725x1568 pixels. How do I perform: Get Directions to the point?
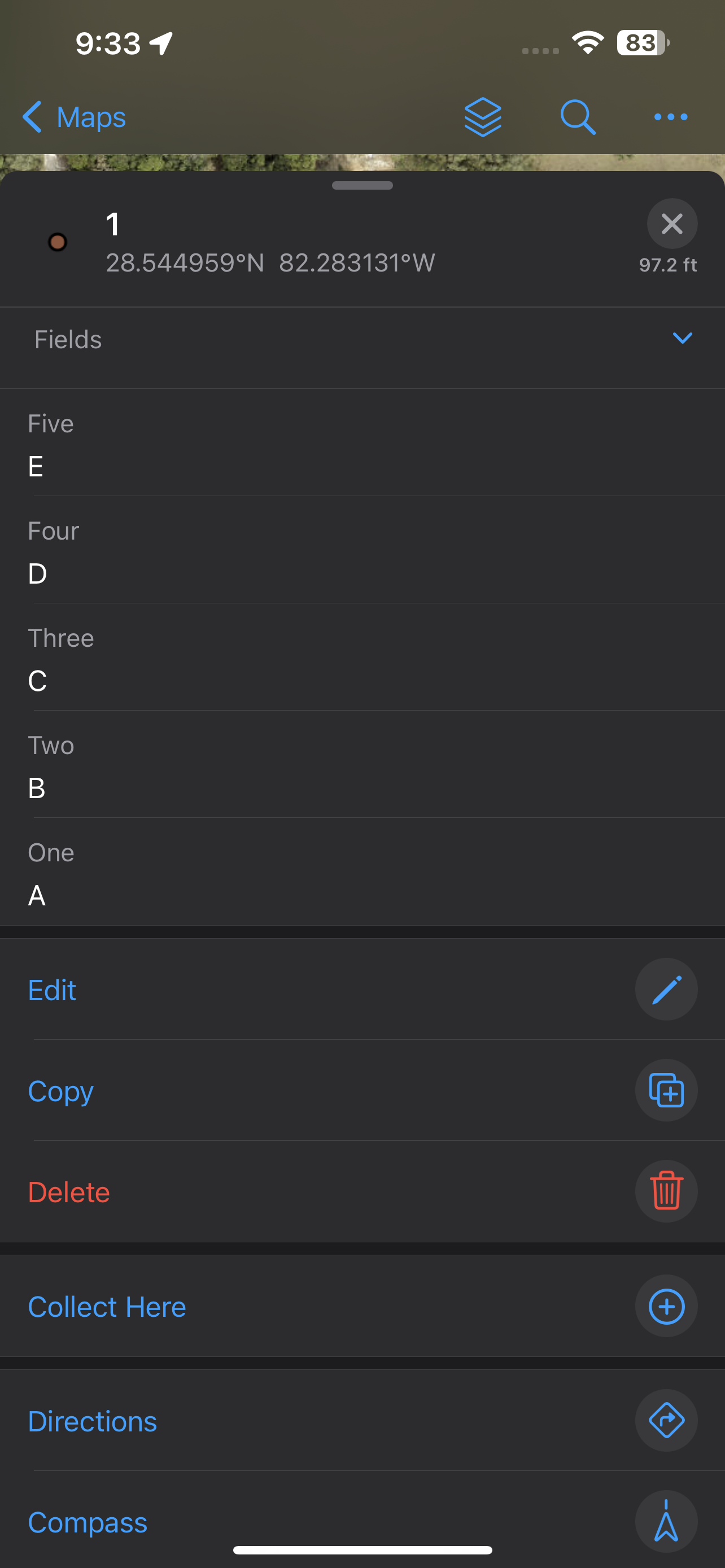click(666, 1420)
